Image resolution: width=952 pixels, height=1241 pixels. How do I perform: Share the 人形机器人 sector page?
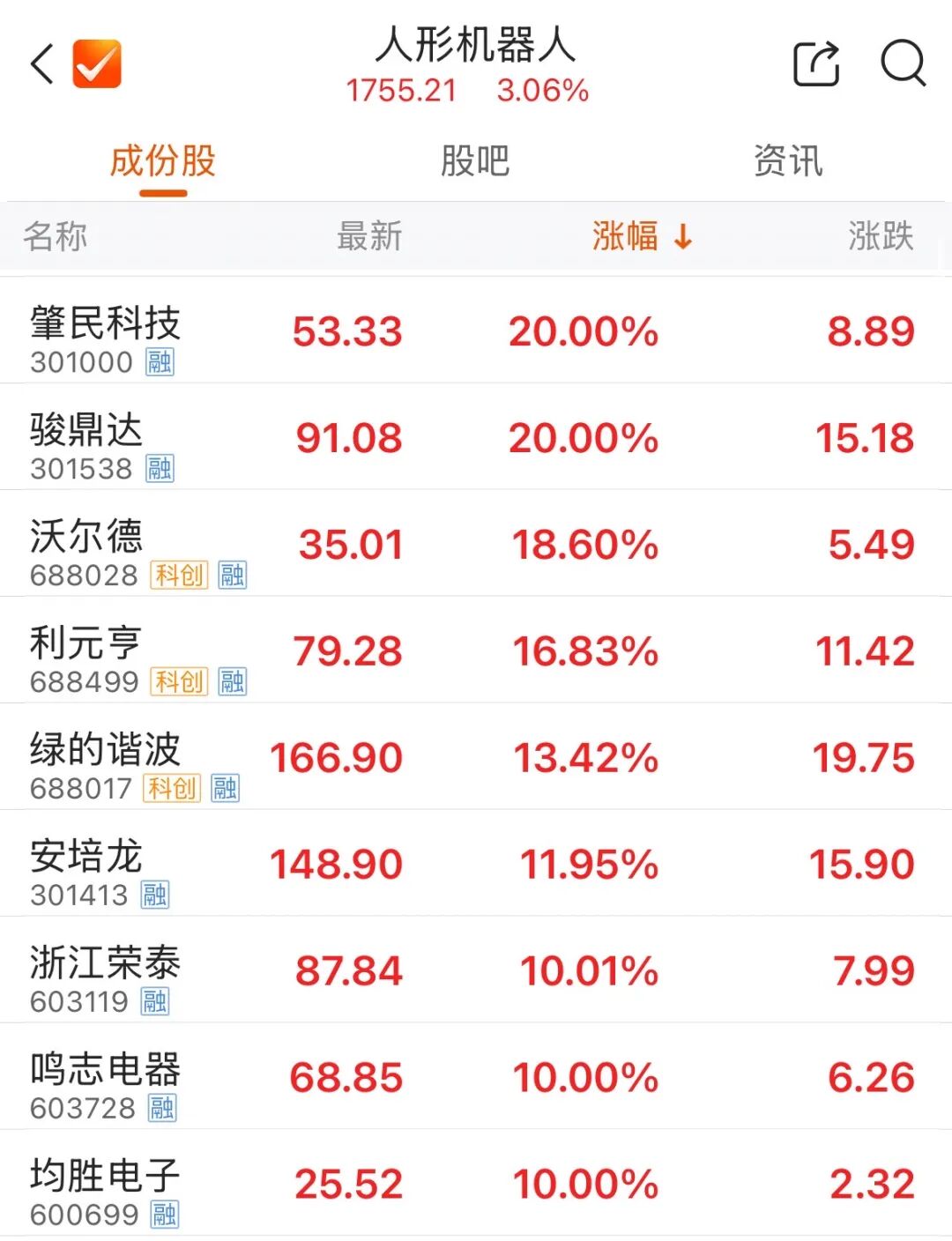[816, 63]
